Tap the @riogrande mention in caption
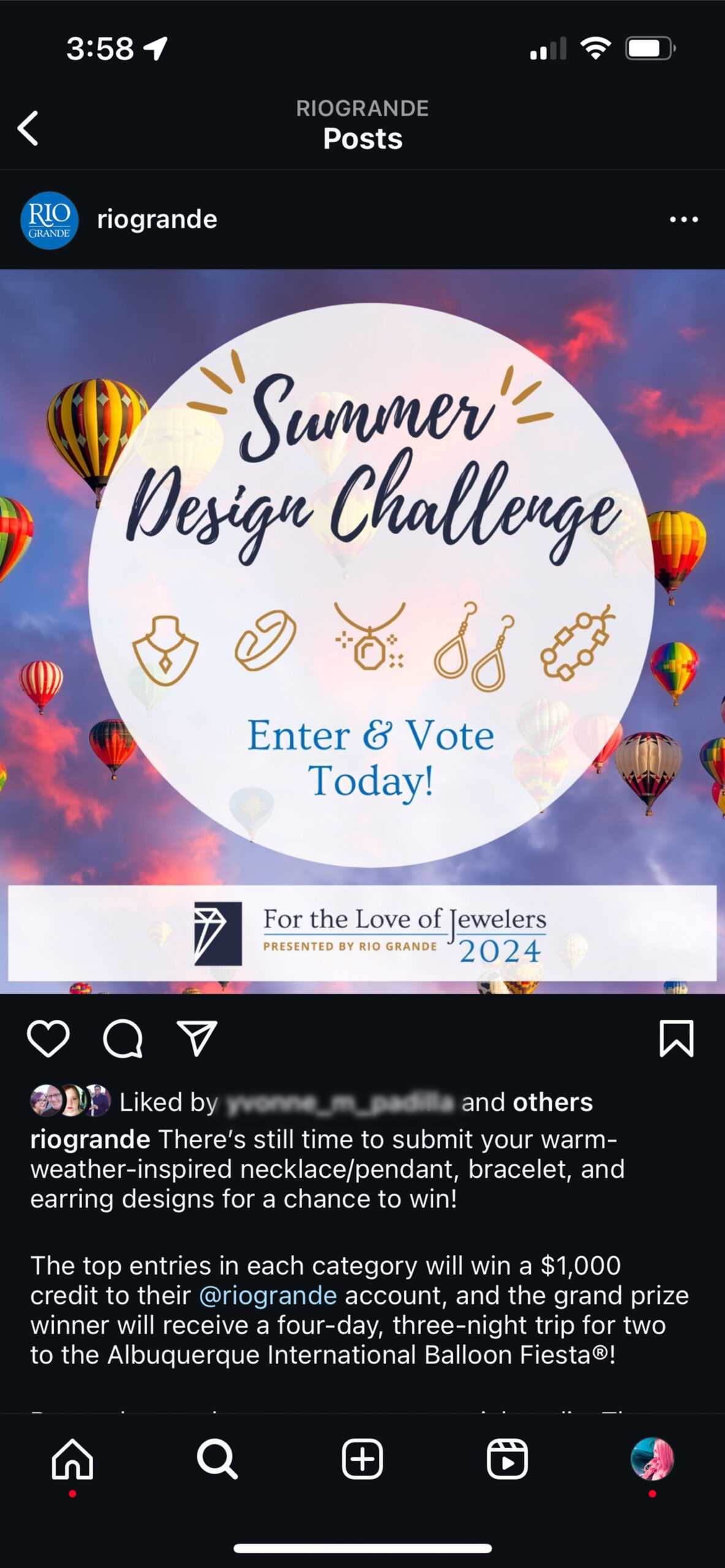This screenshot has width=725, height=1568. 268,1295
